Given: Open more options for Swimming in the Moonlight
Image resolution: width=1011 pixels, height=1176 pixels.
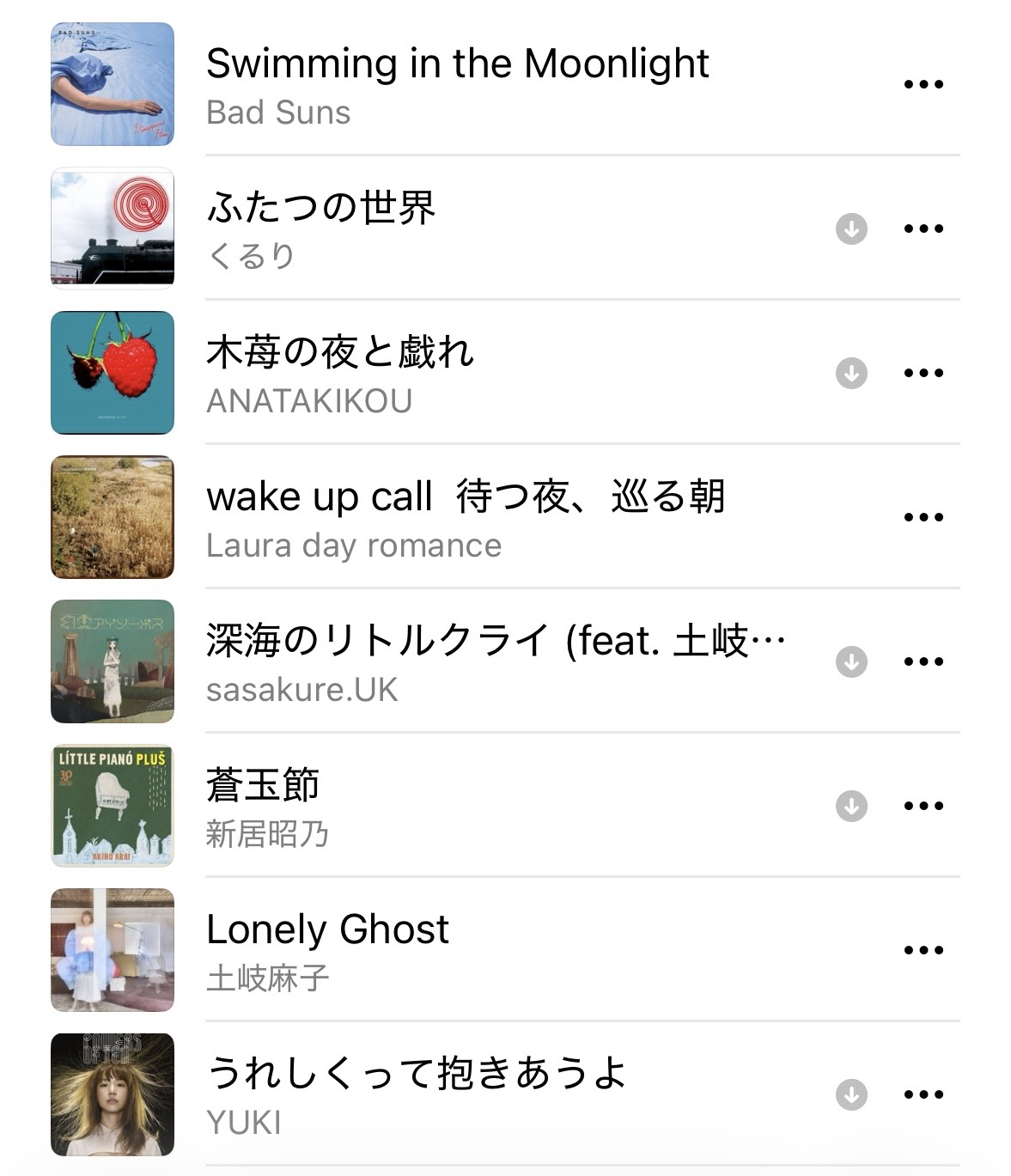Looking at the screenshot, I should pyautogui.click(x=923, y=84).
